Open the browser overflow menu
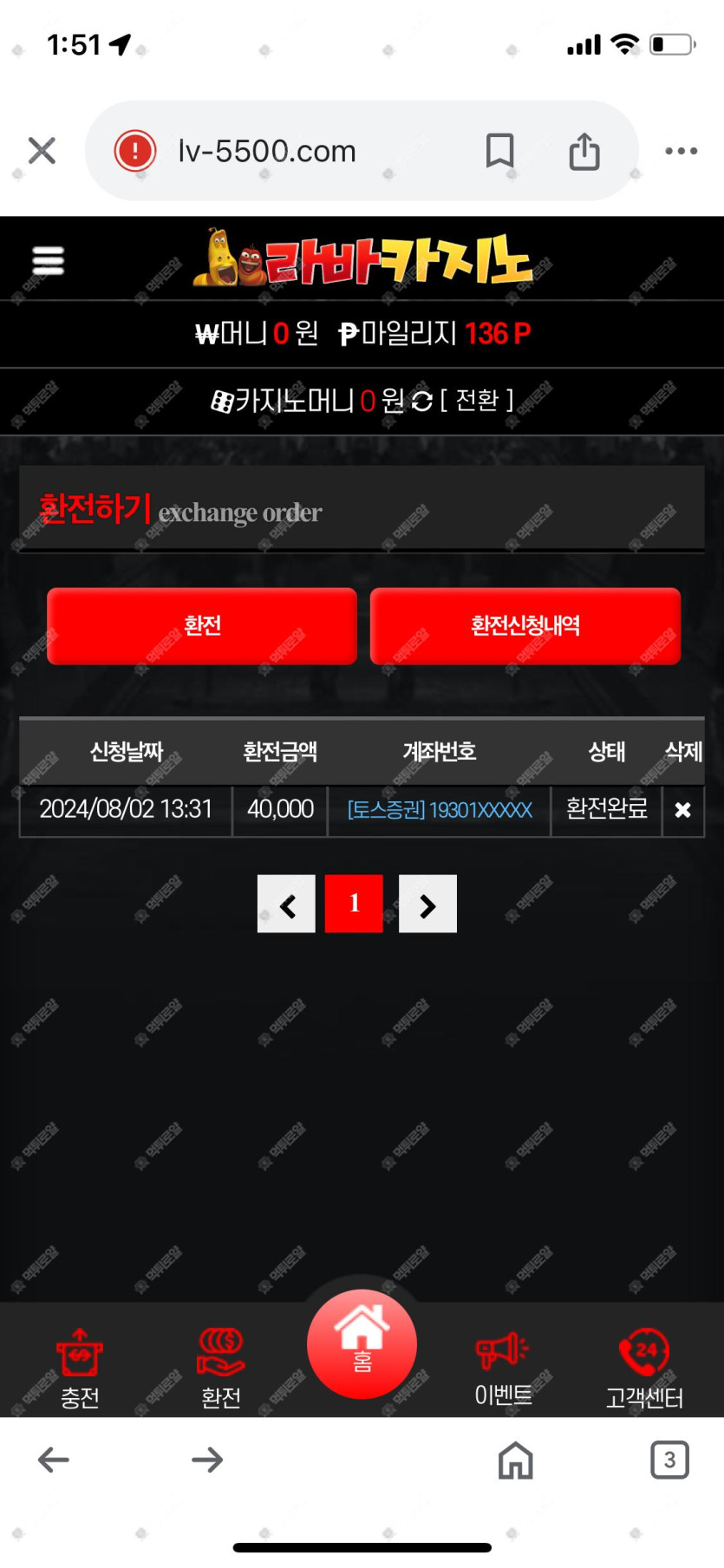 click(681, 151)
